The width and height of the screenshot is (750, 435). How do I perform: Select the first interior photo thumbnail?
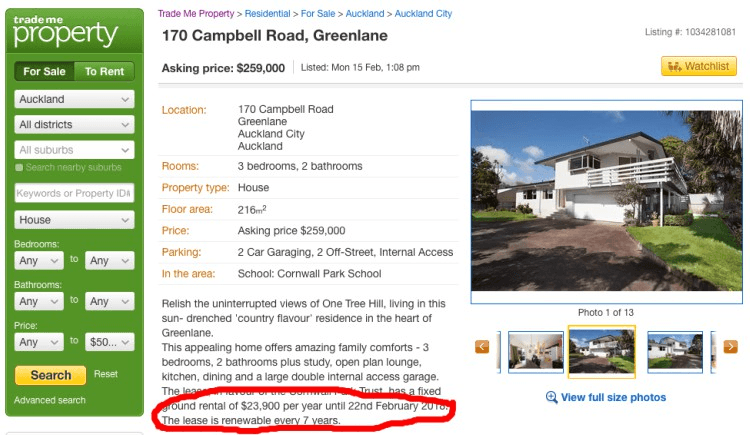click(x=535, y=350)
